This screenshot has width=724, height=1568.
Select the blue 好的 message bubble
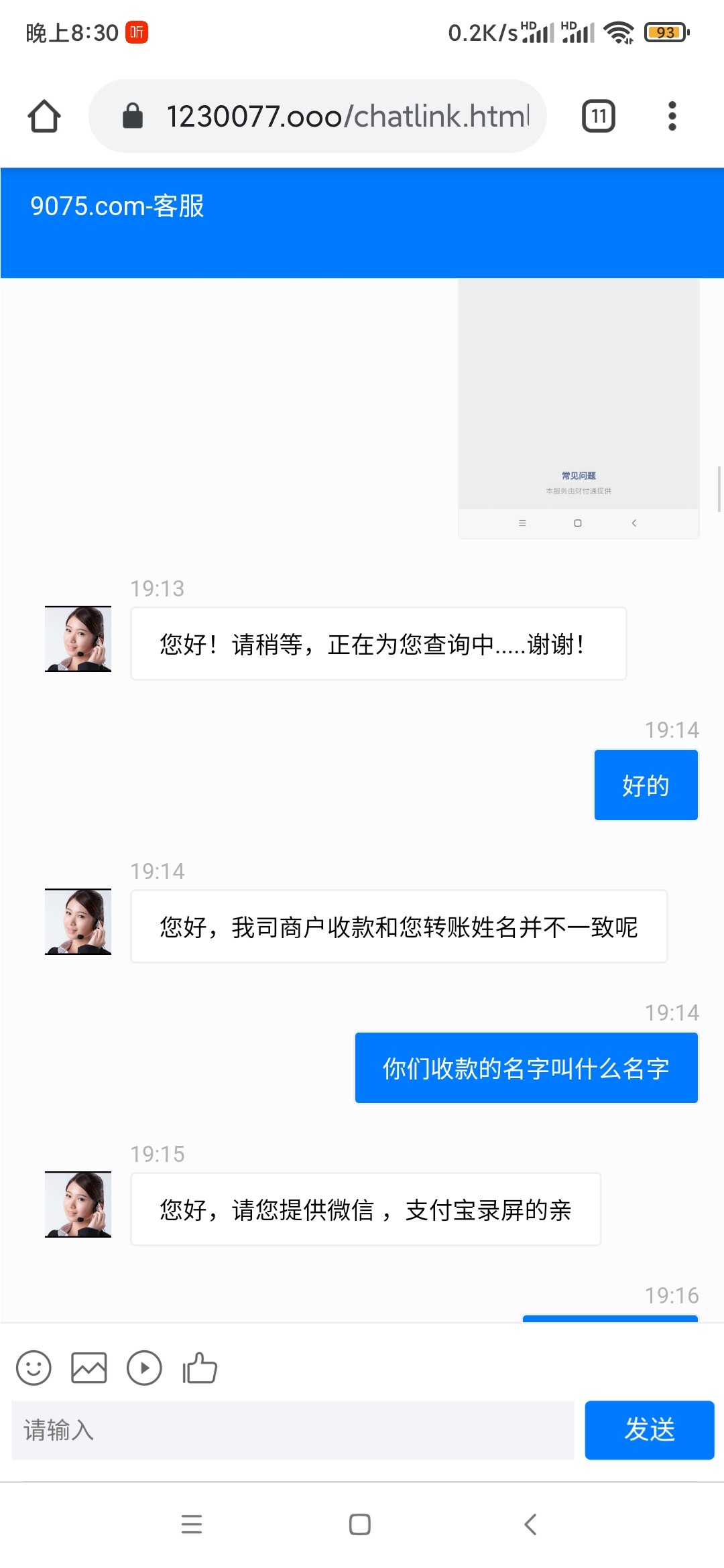(645, 785)
